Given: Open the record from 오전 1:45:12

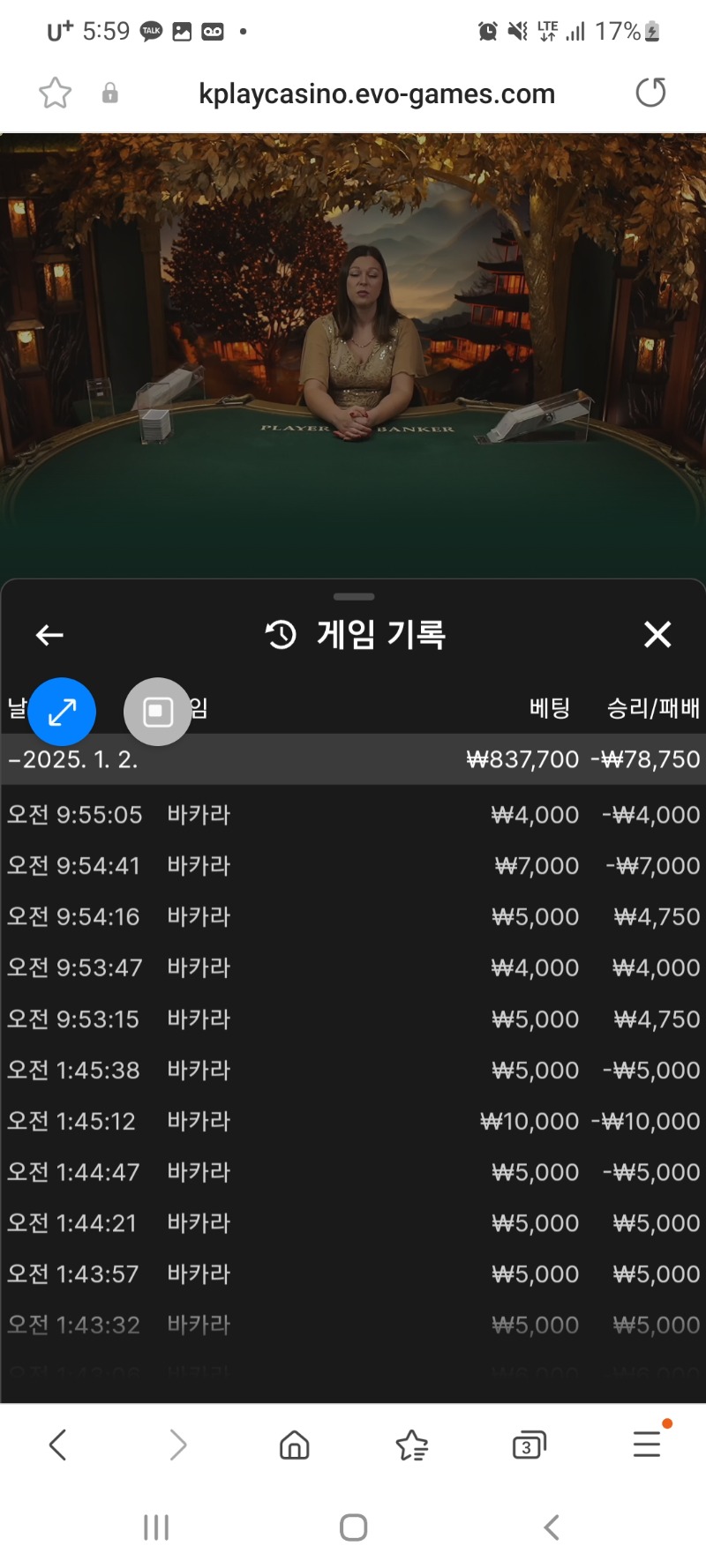Looking at the screenshot, I should (353, 1122).
